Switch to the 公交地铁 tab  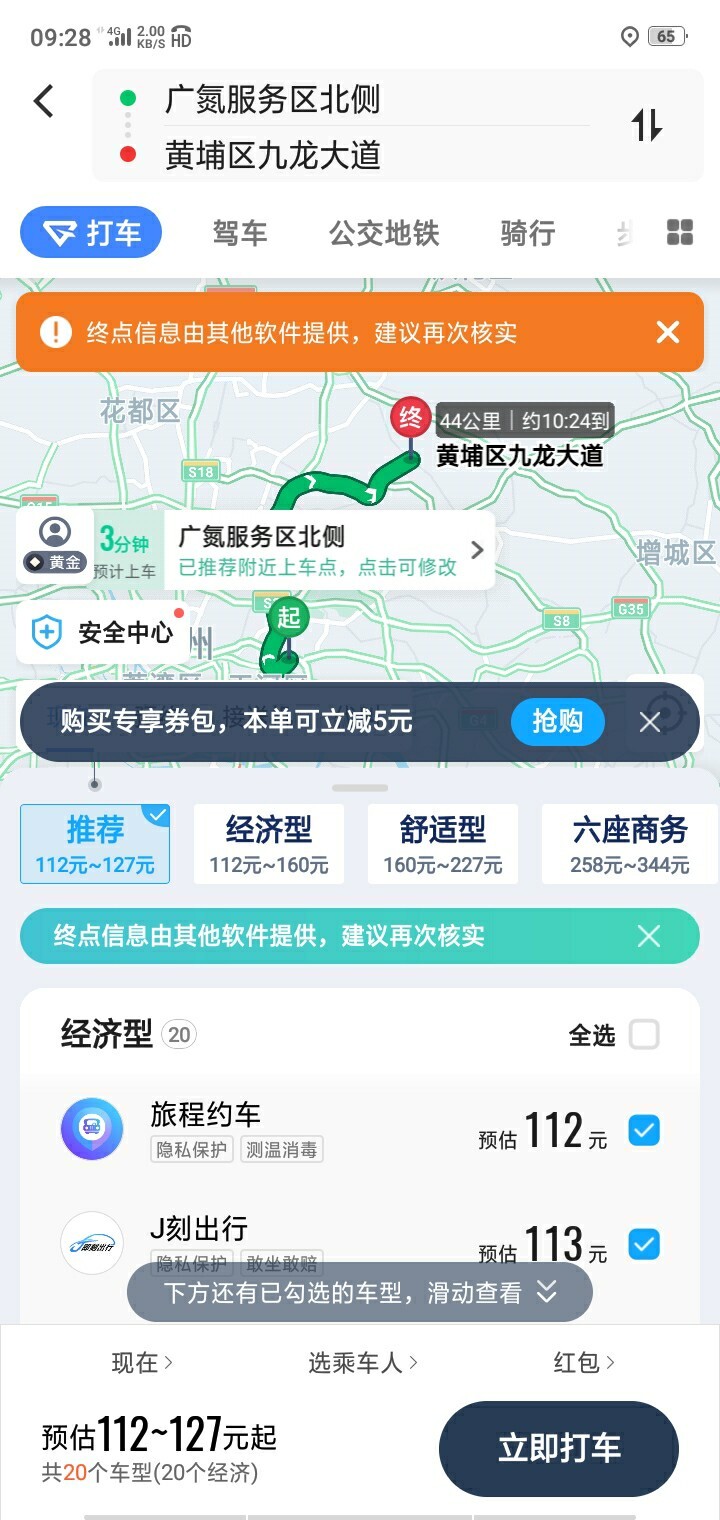(x=384, y=233)
